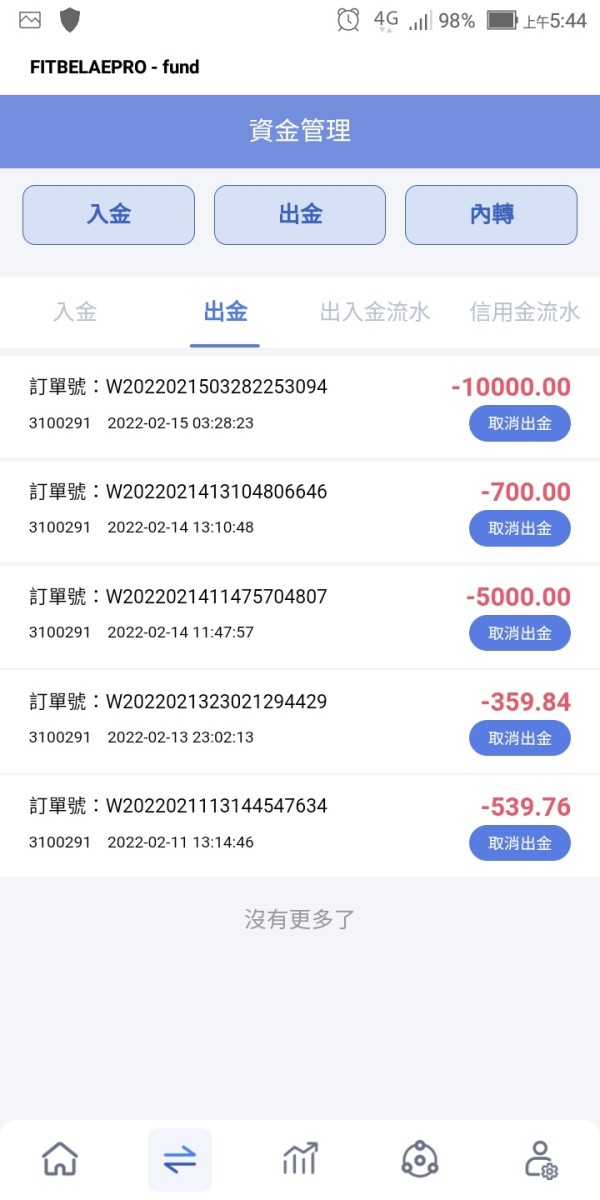600x1200 pixels.
Task: Select the 出金 records tab
Action: [225, 312]
